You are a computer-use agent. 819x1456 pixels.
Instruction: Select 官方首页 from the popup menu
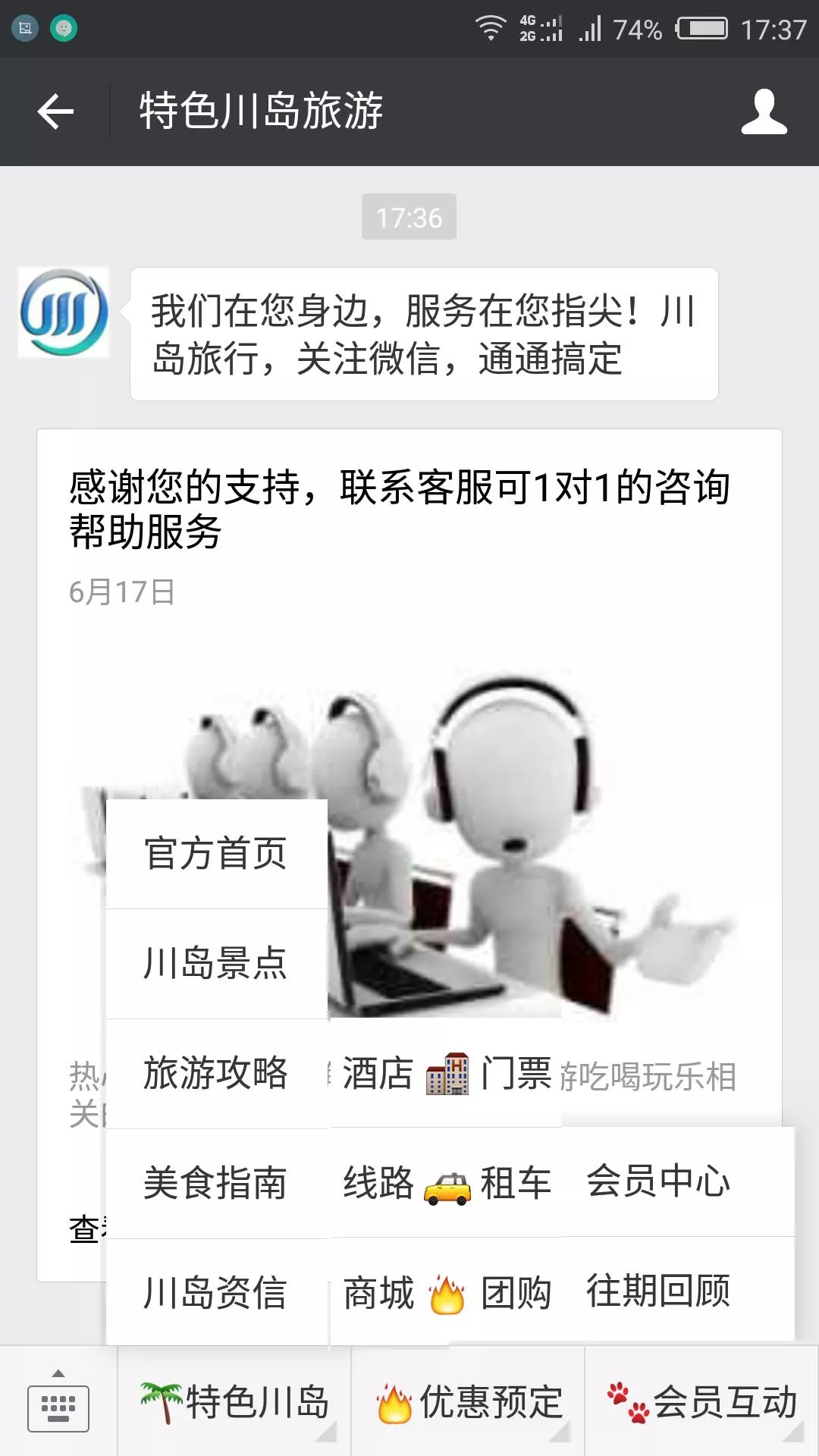[216, 854]
